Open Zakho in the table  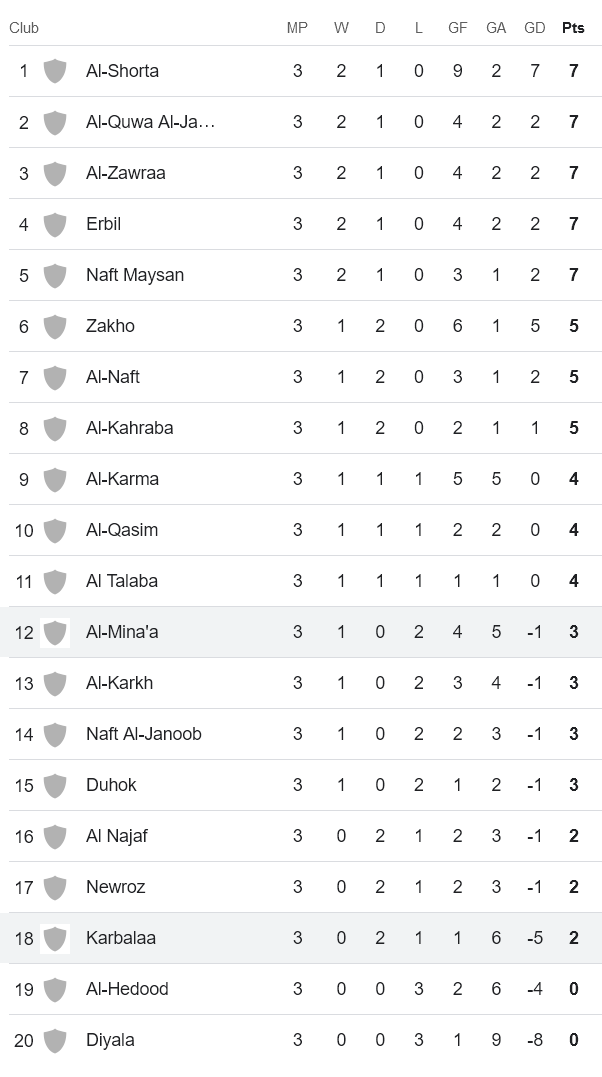coord(110,326)
